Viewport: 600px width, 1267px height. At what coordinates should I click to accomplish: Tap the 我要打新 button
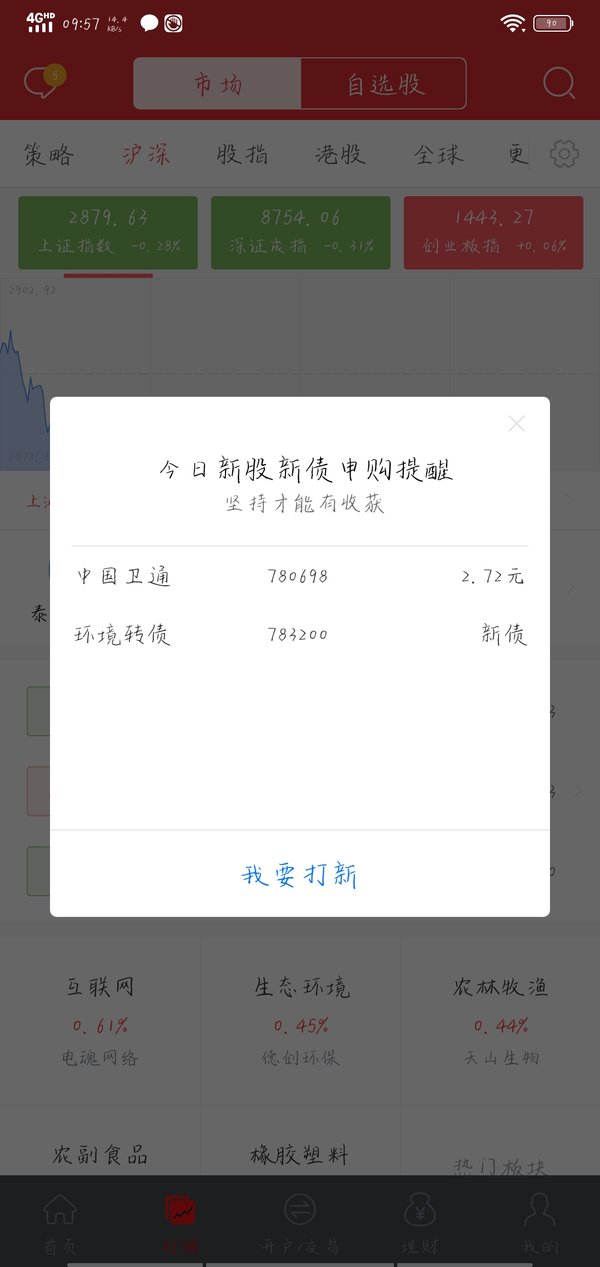pos(300,875)
